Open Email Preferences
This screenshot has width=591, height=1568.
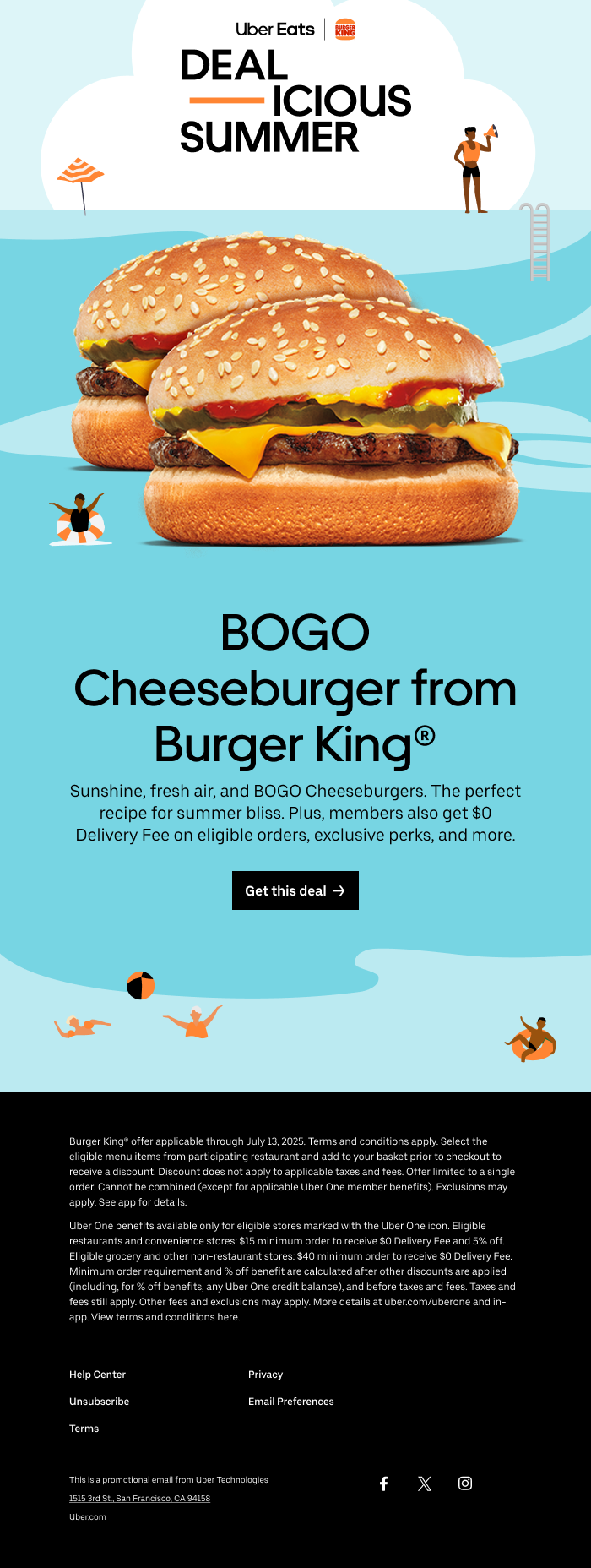290,1402
